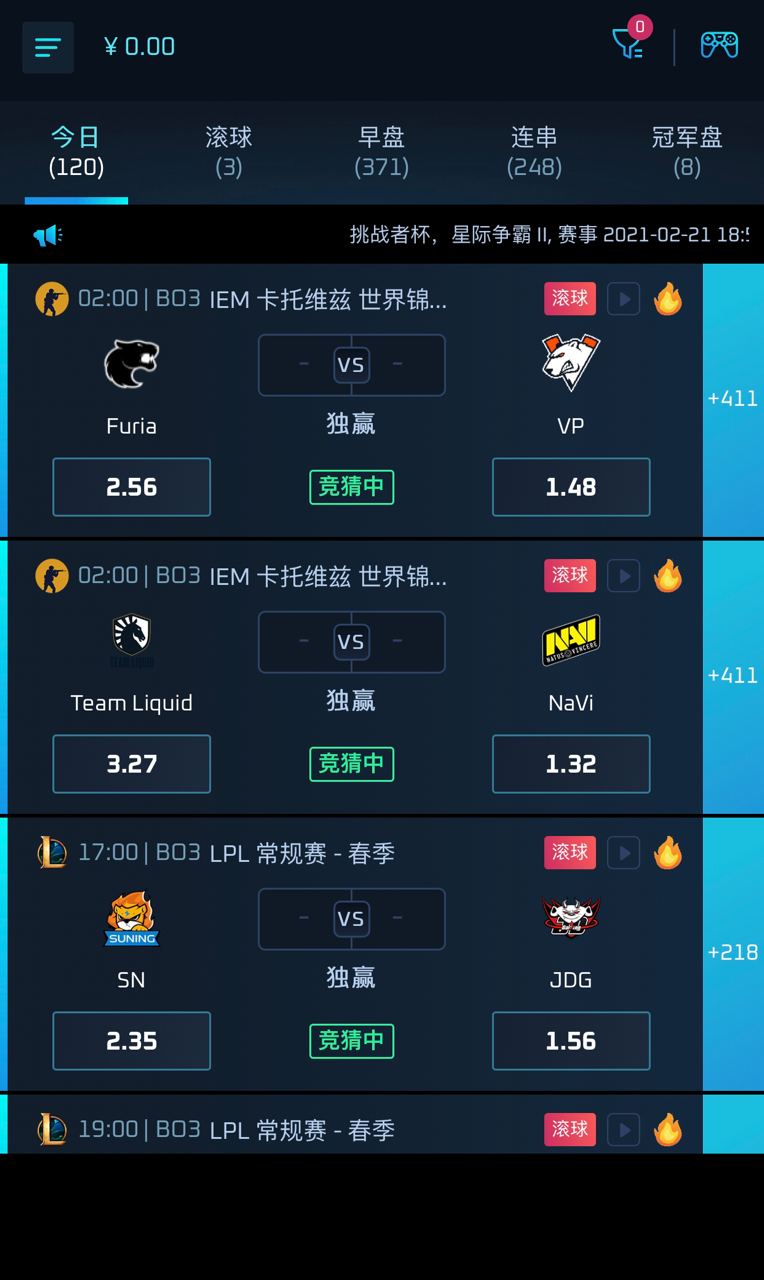Screen dimensions: 764x1280
Task: Open +411 markets for Team Liquid vs NaVi
Action: 732,676
